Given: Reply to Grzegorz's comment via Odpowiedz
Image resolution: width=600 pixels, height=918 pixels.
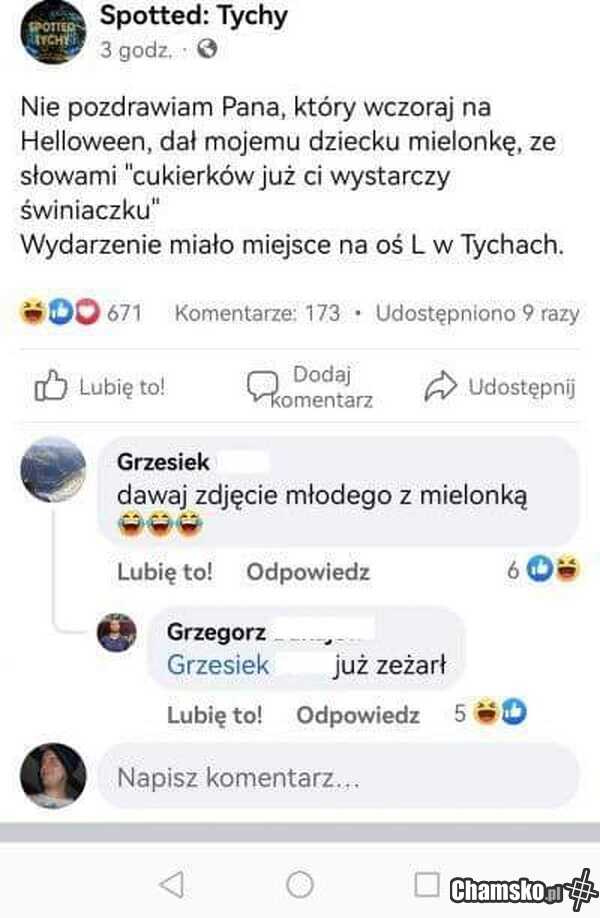Looking at the screenshot, I should [358, 715].
